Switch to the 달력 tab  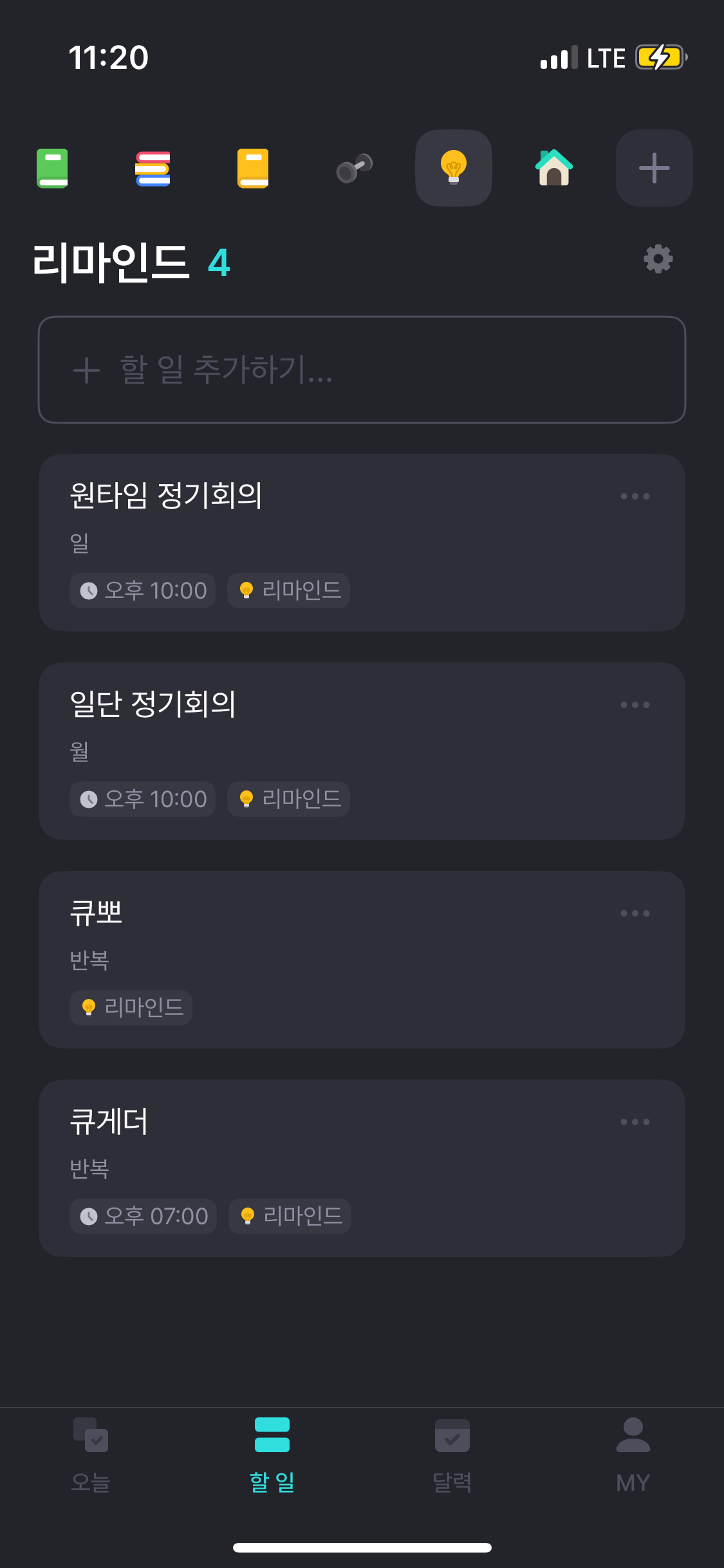pyautogui.click(x=452, y=1453)
